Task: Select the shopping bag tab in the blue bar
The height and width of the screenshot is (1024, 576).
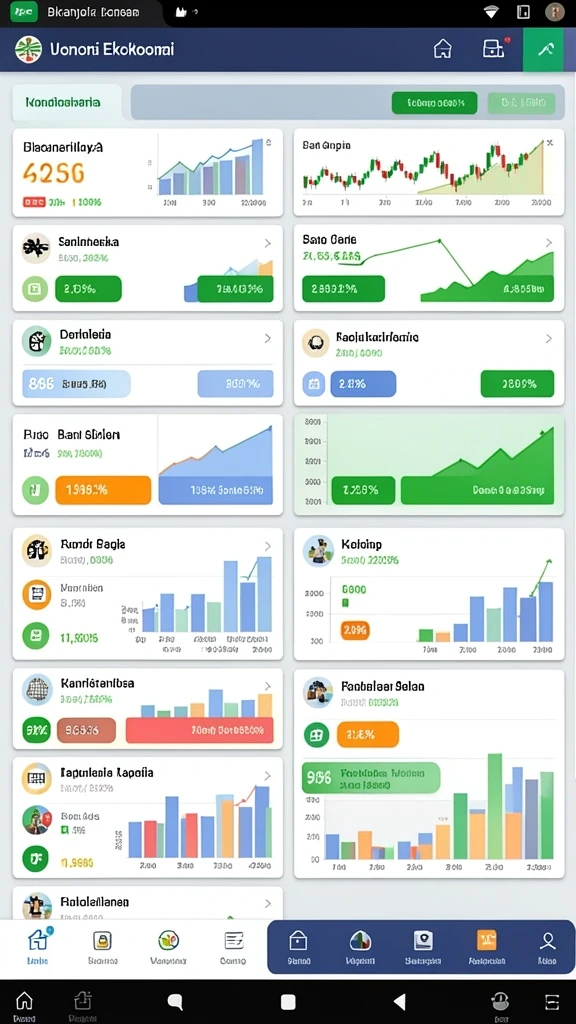Action: (298, 947)
